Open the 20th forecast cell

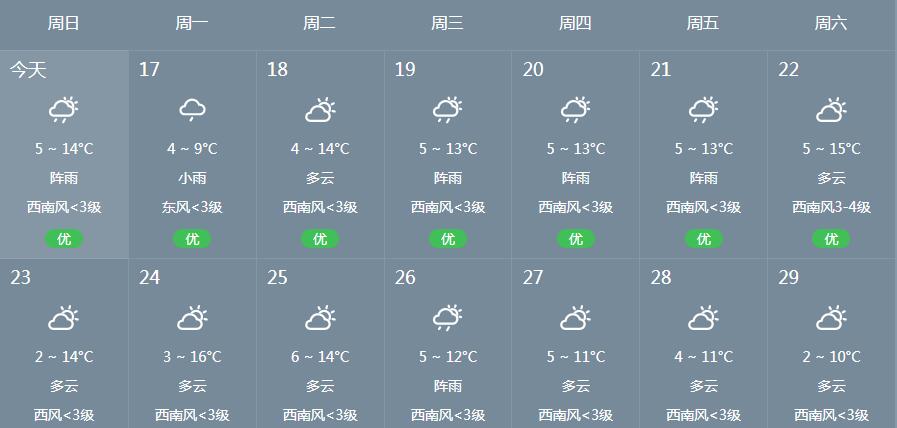click(576, 155)
